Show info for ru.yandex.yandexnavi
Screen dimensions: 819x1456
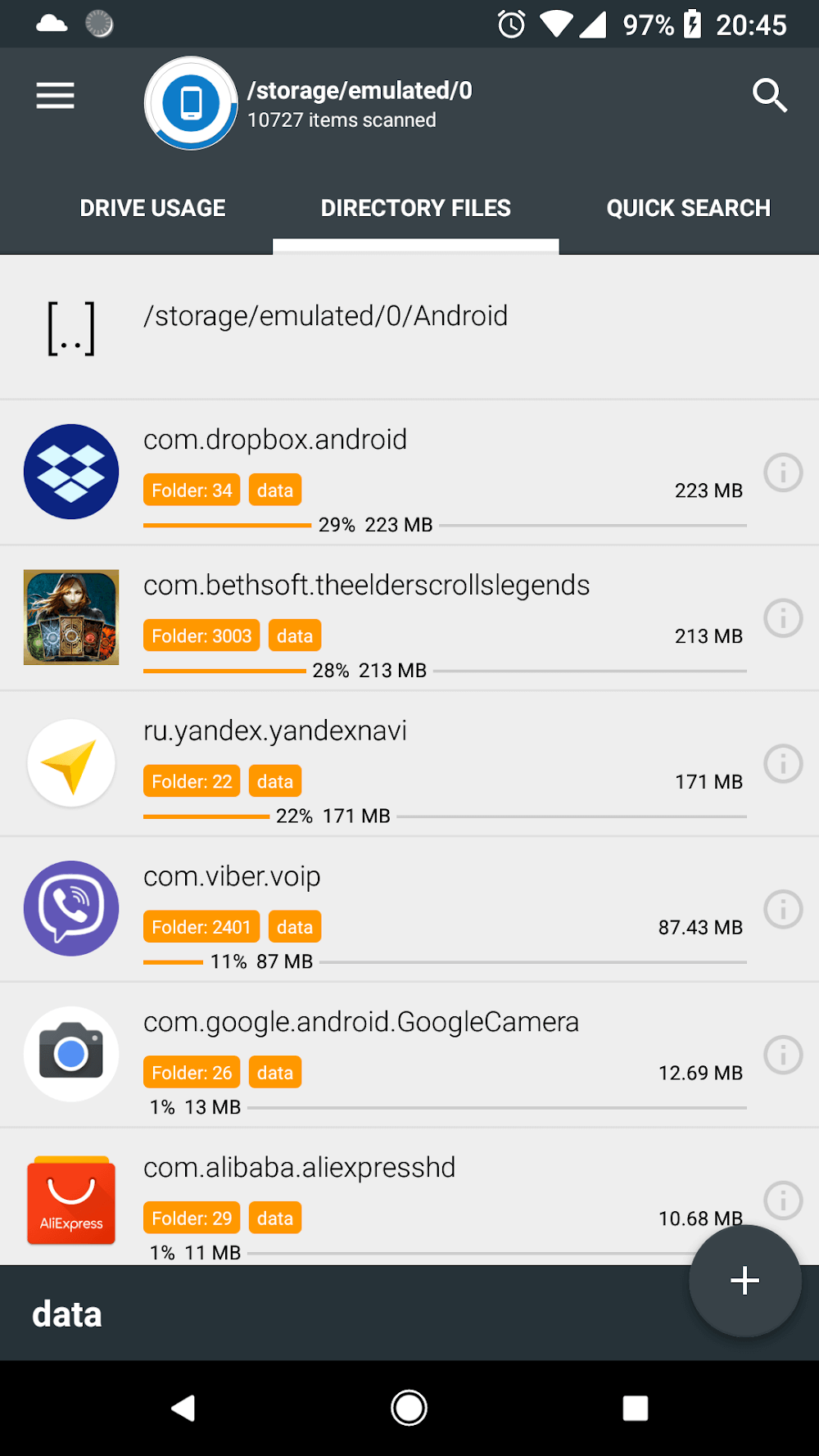click(783, 764)
